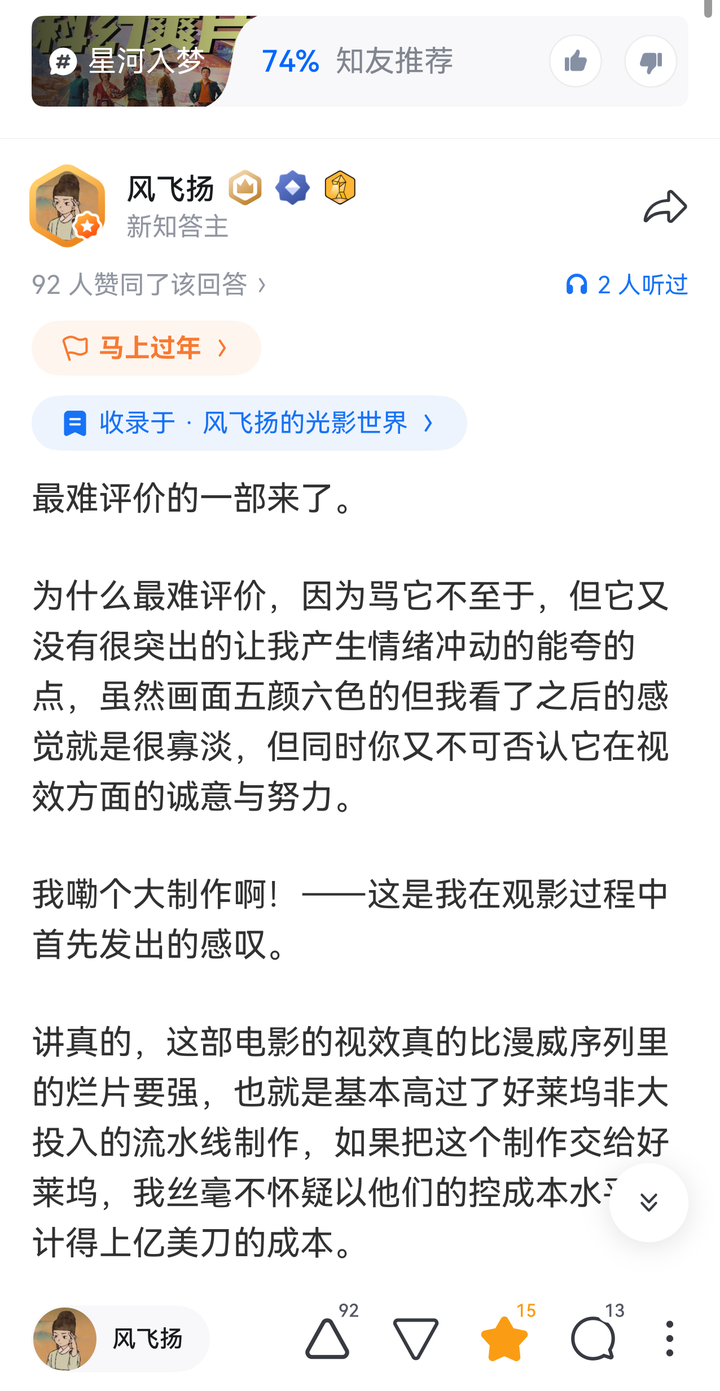Screen dimensions: 720x1391
Task: Share this answer via the arrow icon
Action: coord(665,207)
